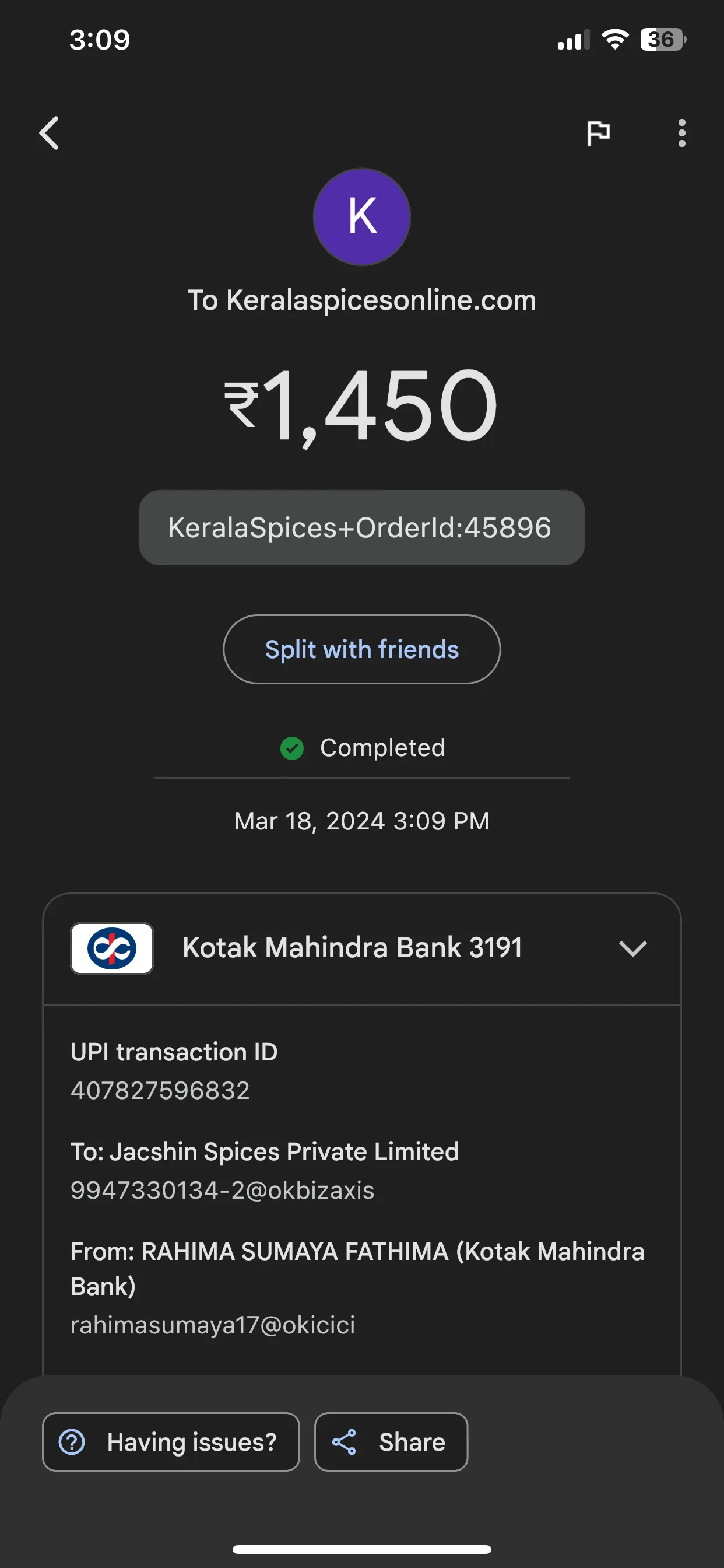Share this payment receipt
The image size is (724, 1568).
[391, 1442]
